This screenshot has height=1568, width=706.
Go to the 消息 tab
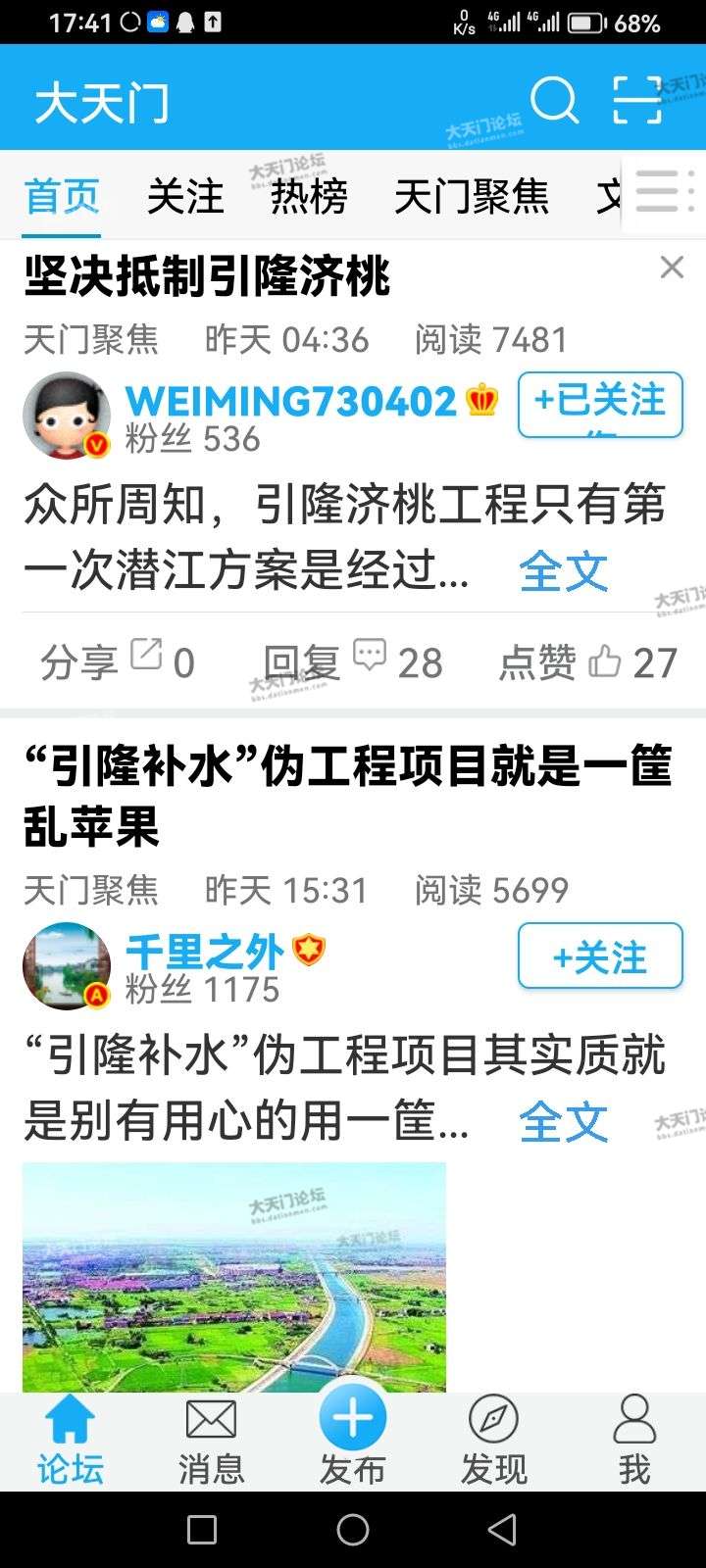point(211,1442)
